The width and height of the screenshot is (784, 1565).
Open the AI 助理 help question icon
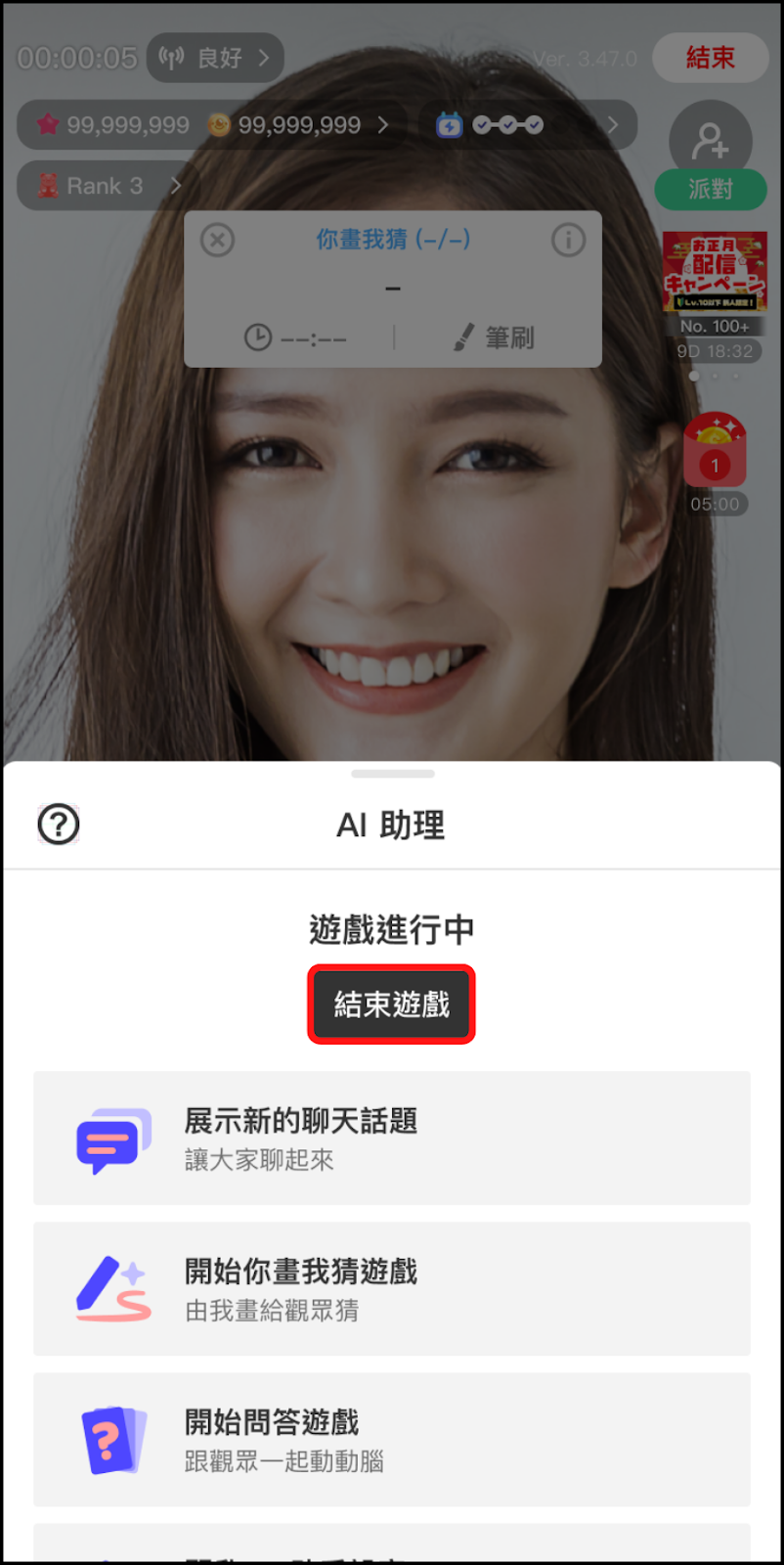pyautogui.click(x=59, y=825)
